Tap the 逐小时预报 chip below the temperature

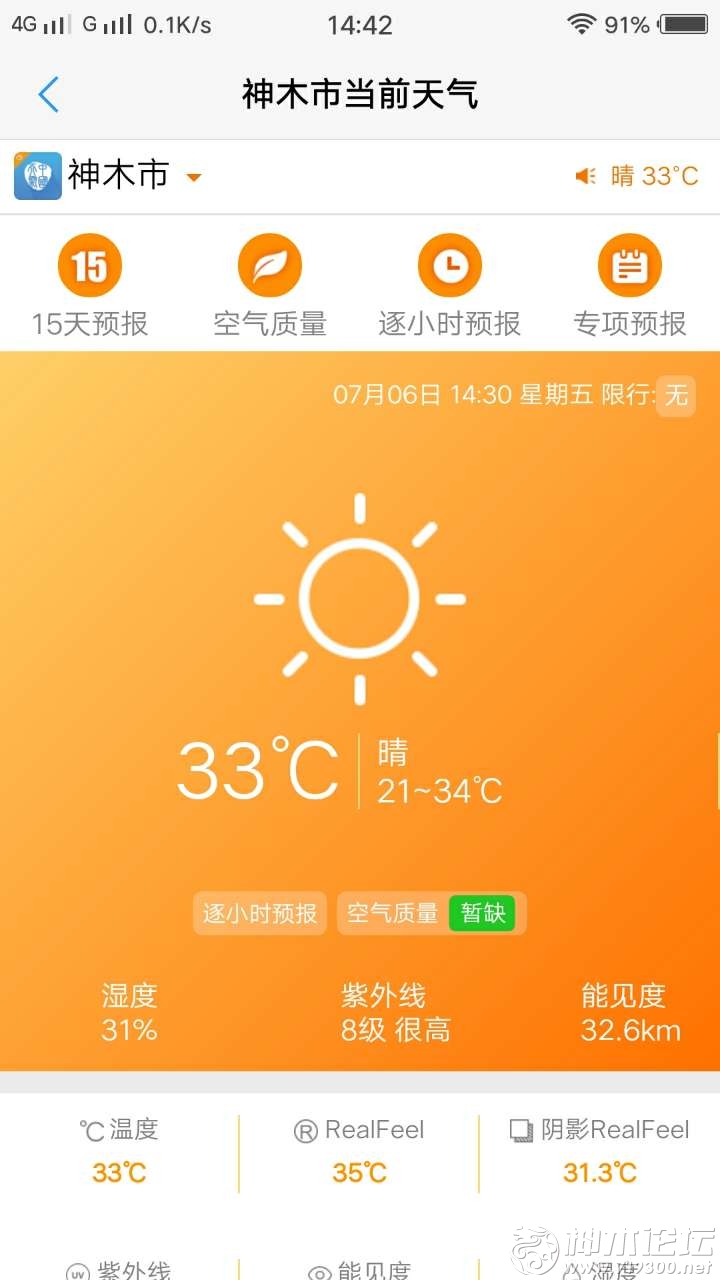pyautogui.click(x=260, y=913)
